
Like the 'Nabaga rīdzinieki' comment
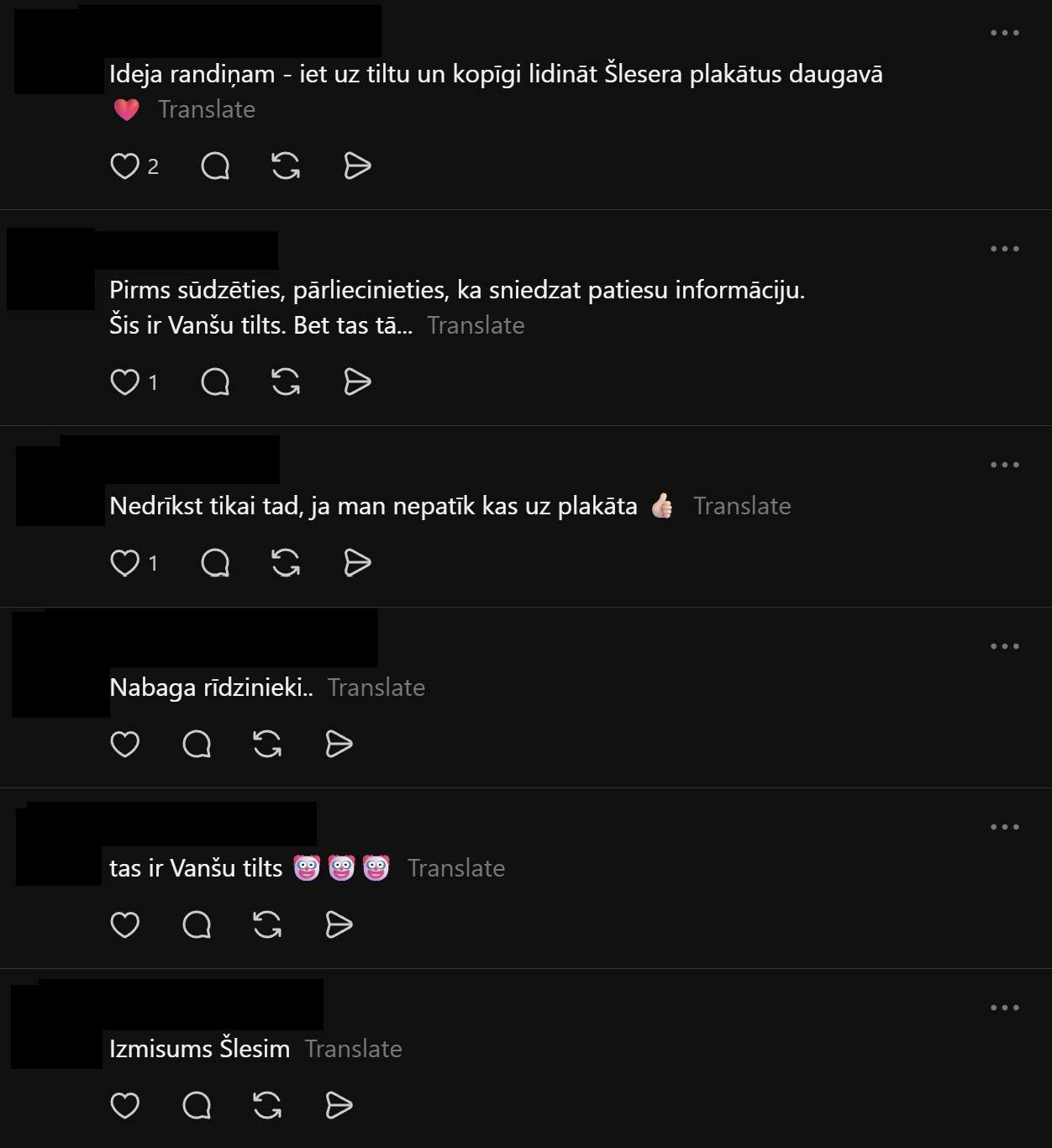coord(125,744)
